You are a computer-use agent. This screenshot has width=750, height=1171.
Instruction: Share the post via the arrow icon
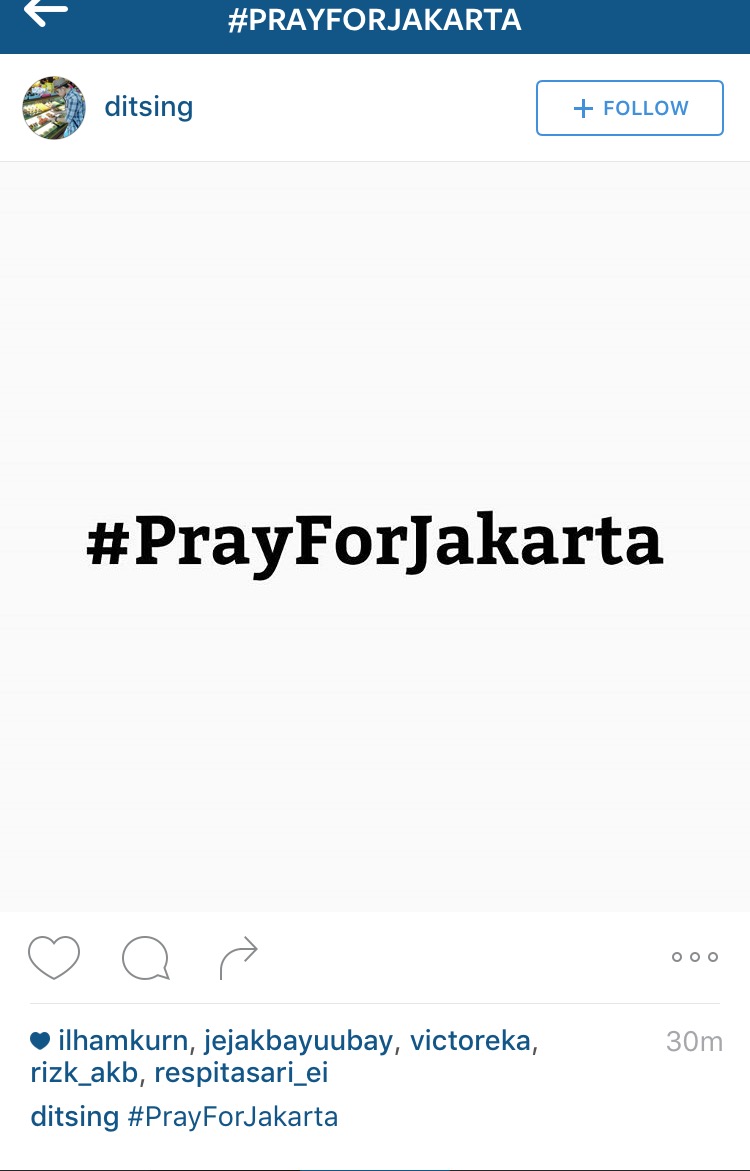pyautogui.click(x=238, y=957)
